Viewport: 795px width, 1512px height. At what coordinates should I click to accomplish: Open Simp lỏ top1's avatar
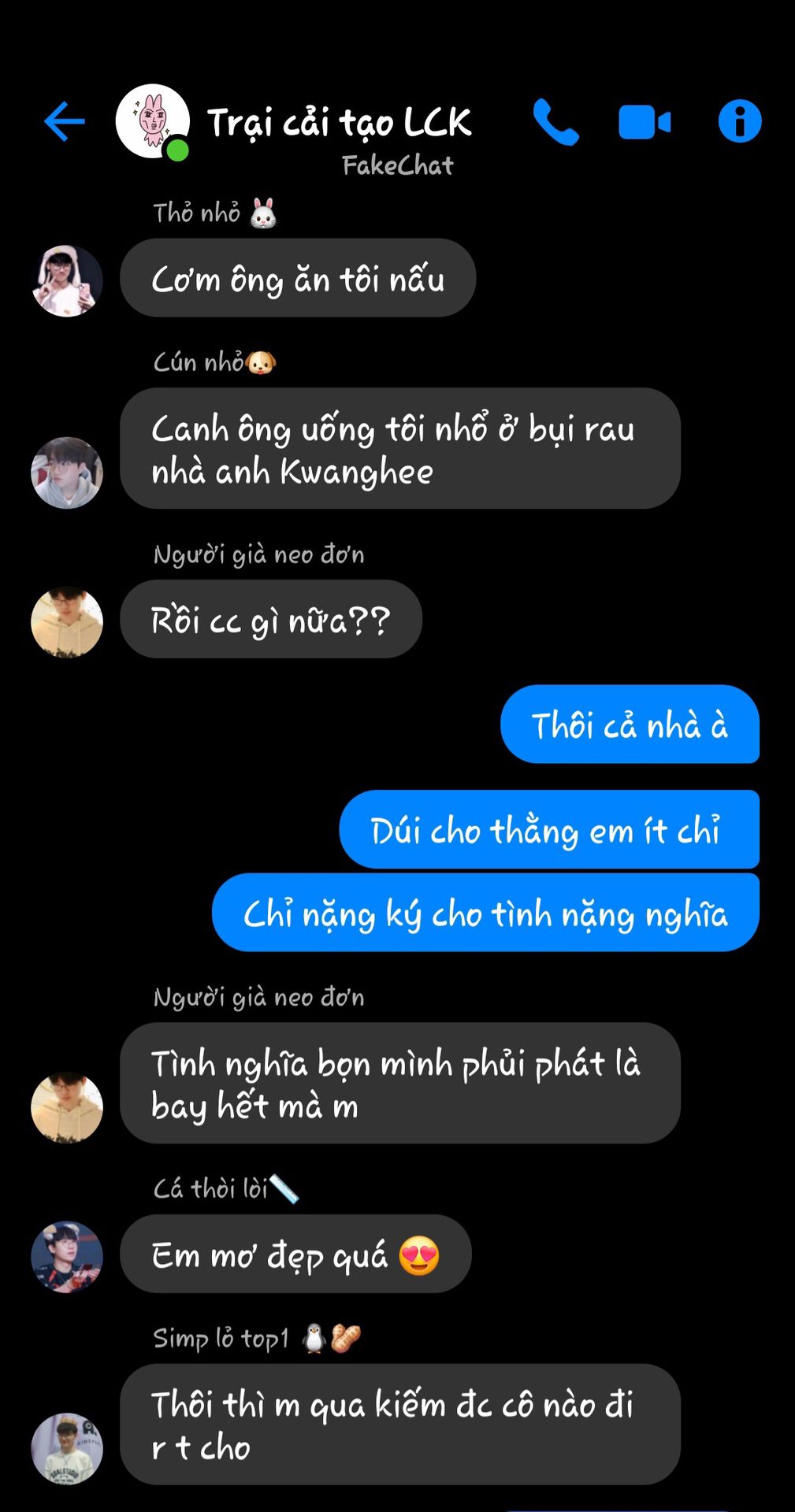(67, 1449)
